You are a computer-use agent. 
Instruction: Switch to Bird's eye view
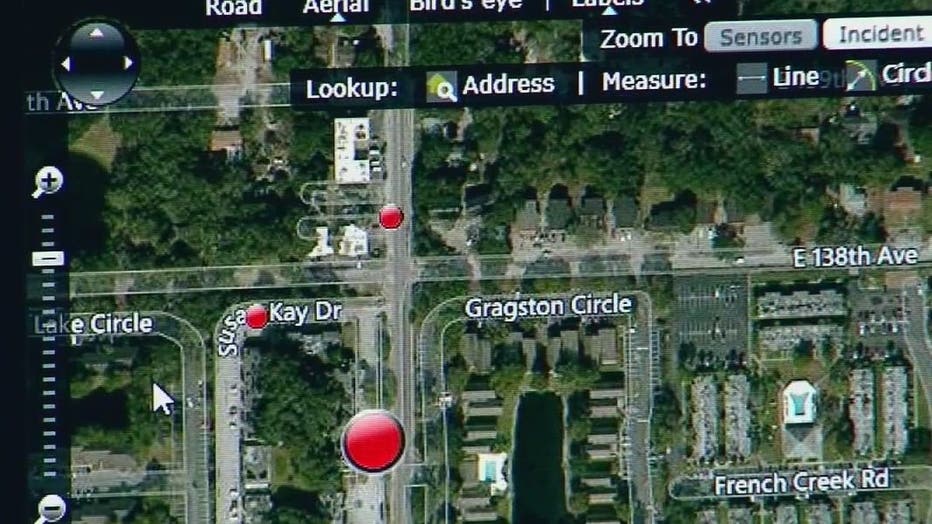tap(466, 5)
